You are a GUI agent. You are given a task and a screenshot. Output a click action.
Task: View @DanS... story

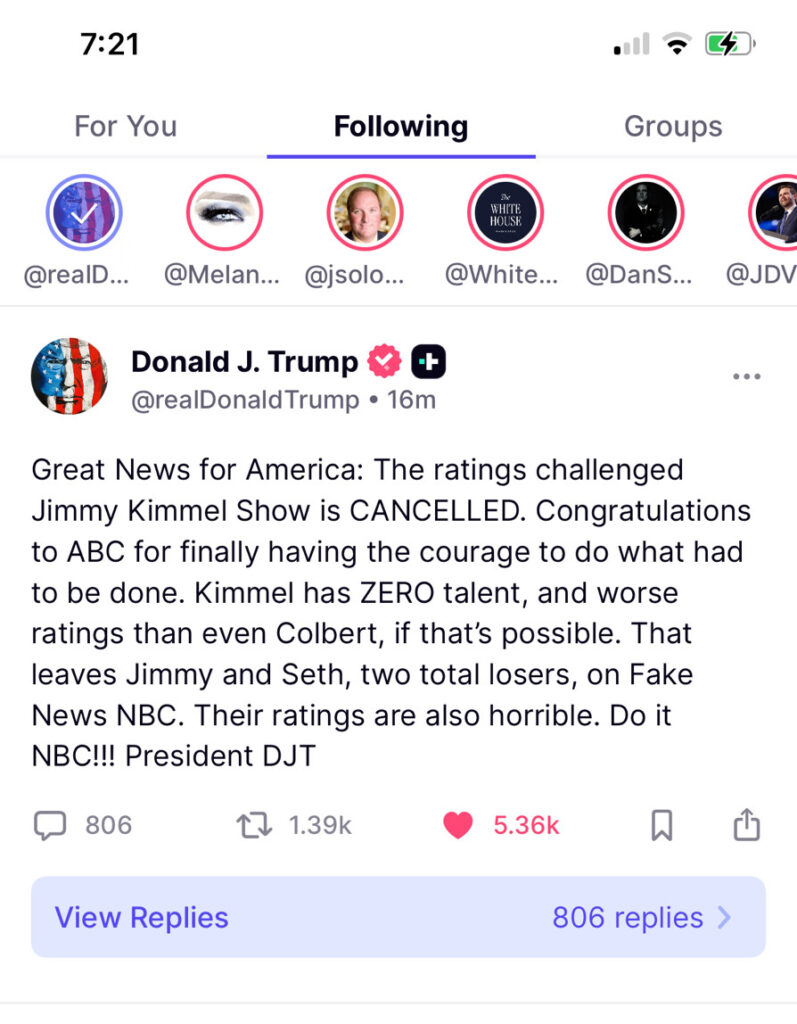point(646,213)
